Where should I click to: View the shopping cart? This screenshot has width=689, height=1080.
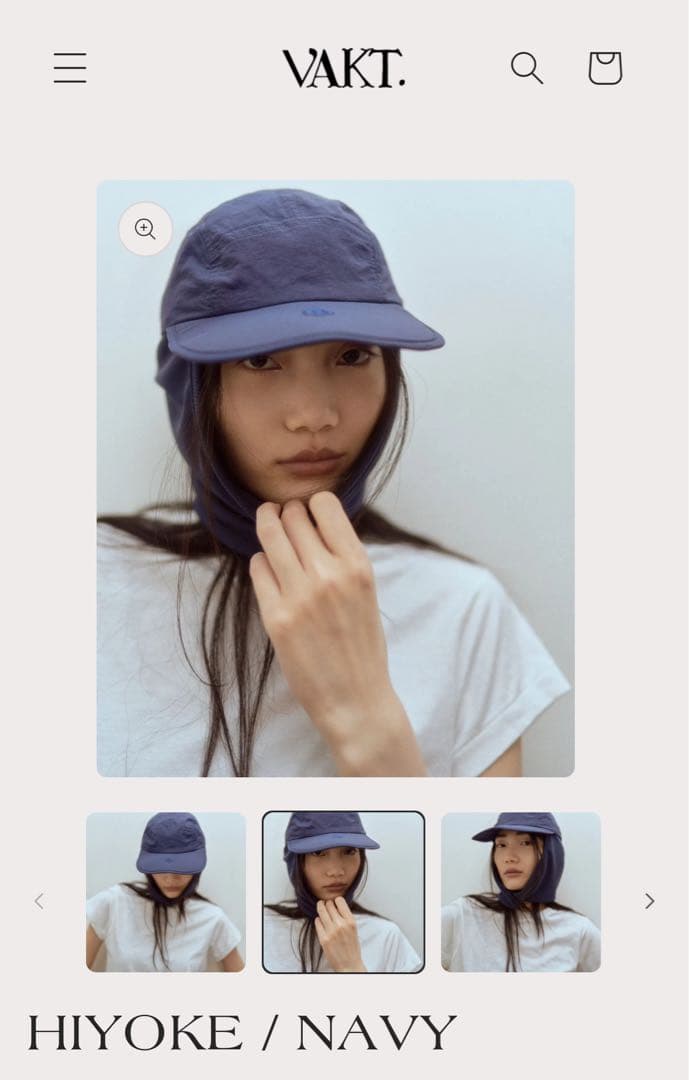click(x=605, y=68)
